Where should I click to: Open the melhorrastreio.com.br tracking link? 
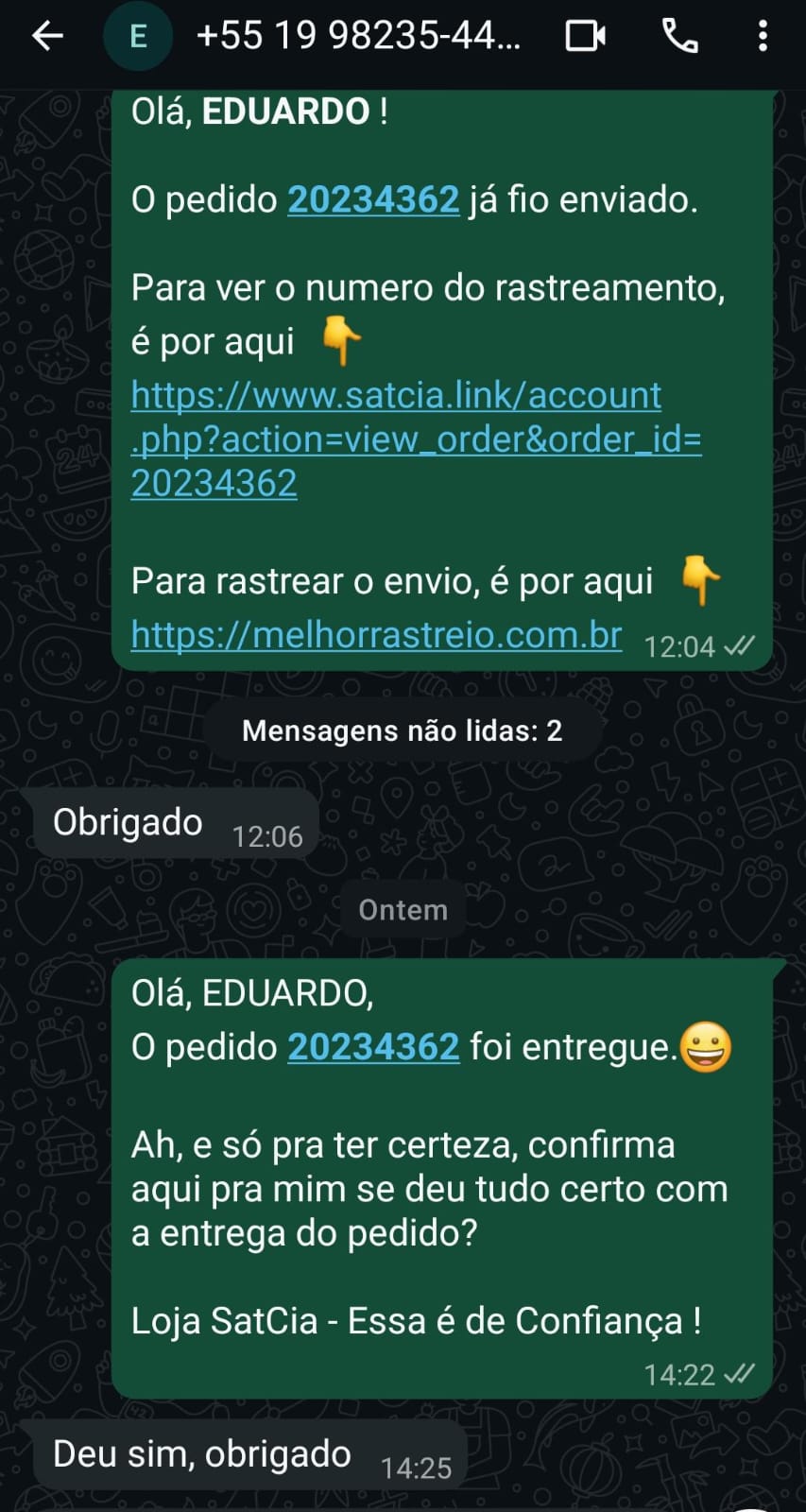(376, 634)
